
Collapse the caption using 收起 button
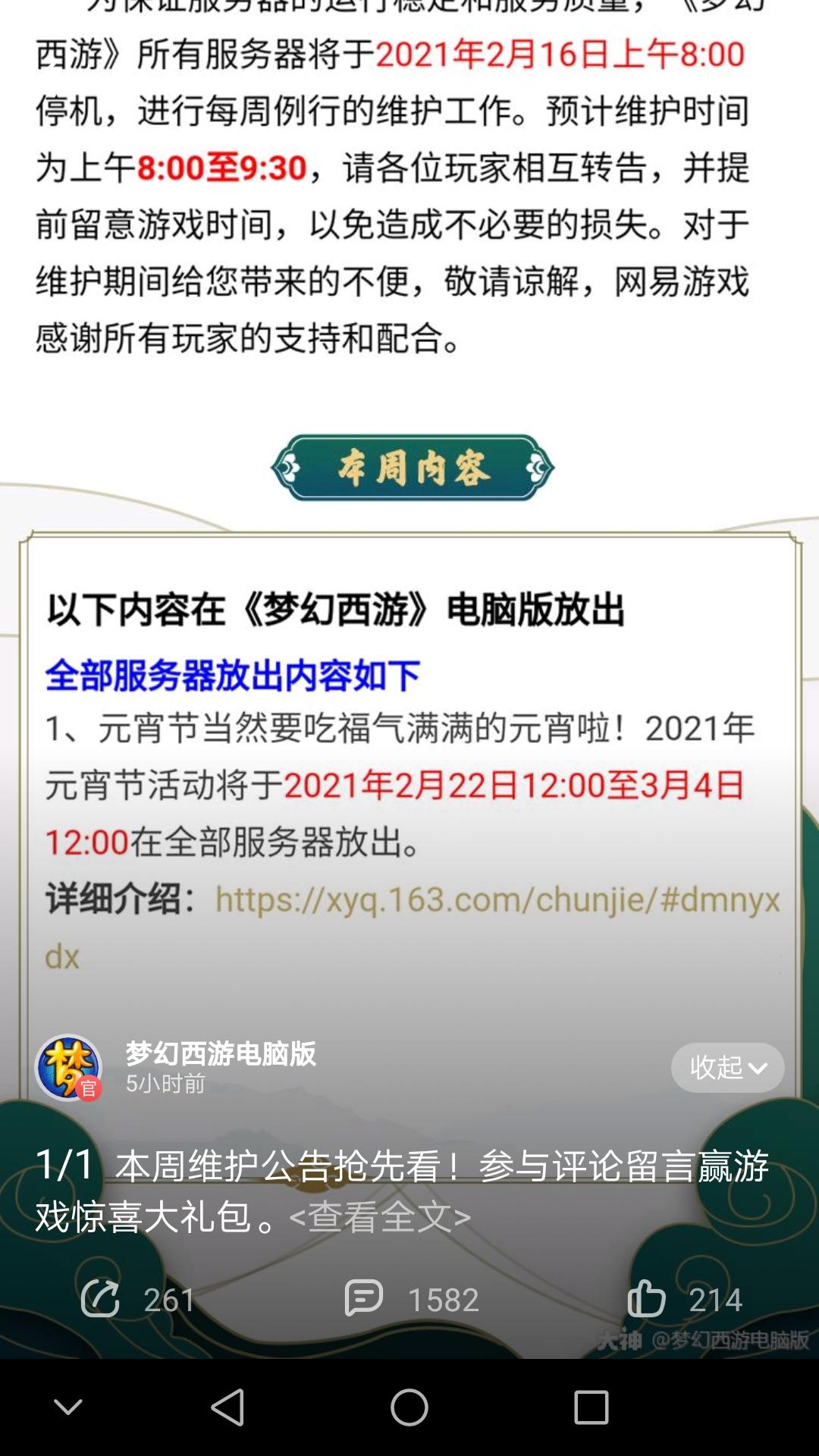pos(726,1068)
